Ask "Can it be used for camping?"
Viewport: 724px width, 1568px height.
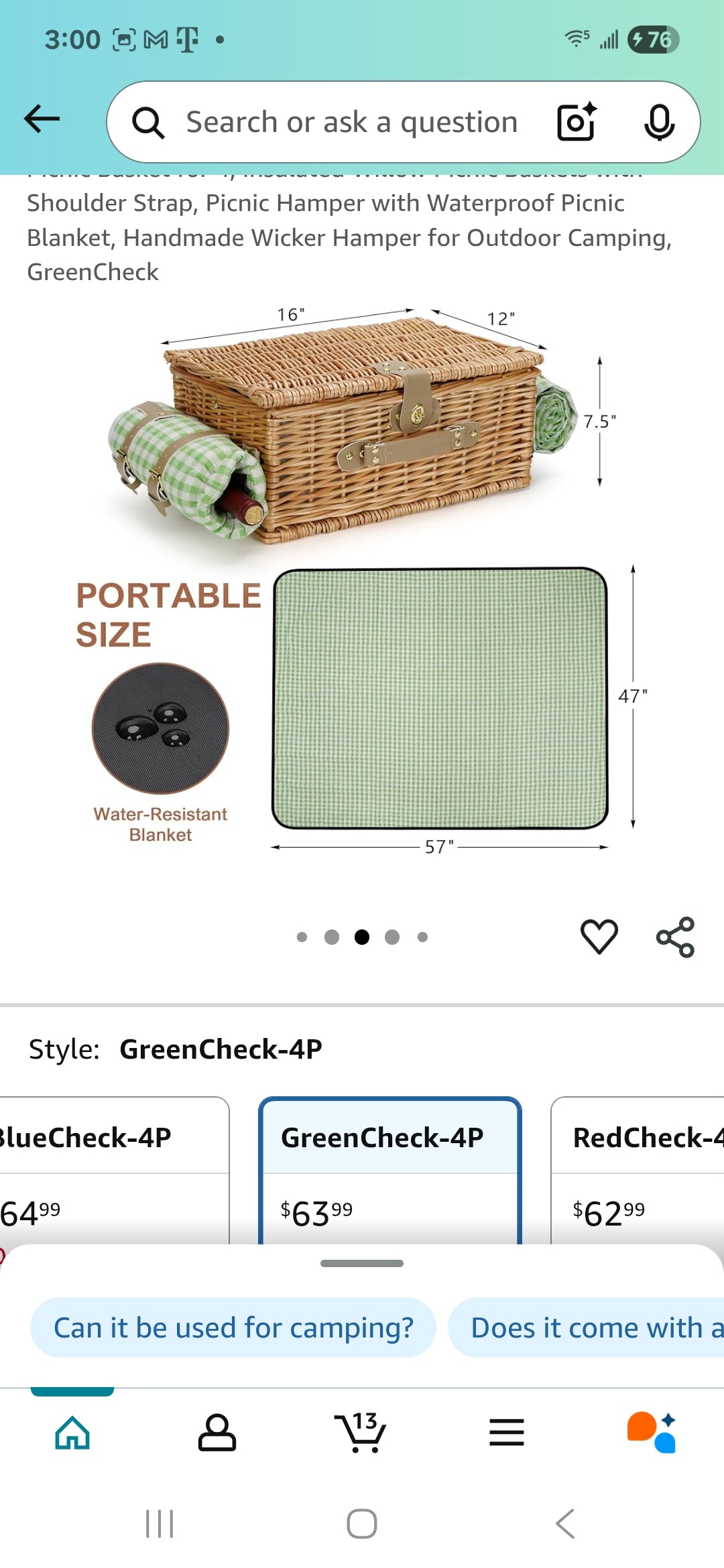coord(233,1327)
